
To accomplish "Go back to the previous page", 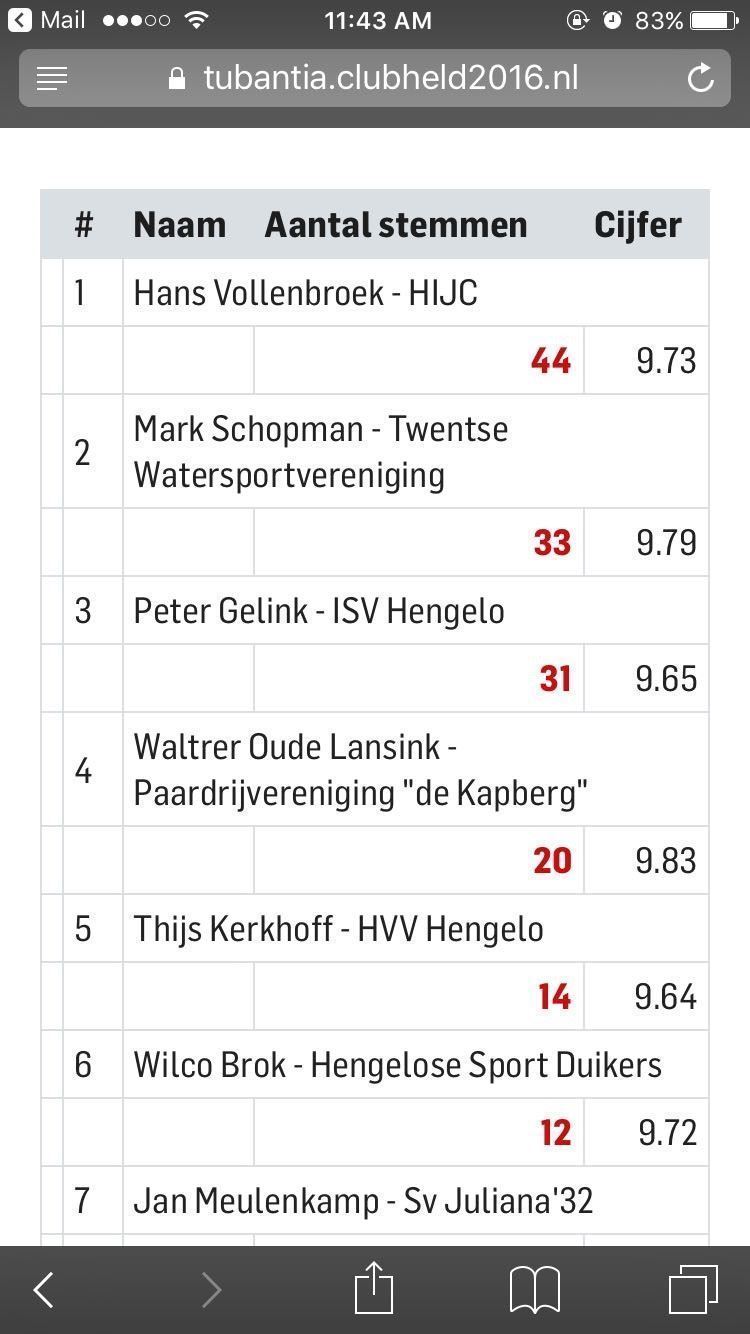I will (44, 1290).
